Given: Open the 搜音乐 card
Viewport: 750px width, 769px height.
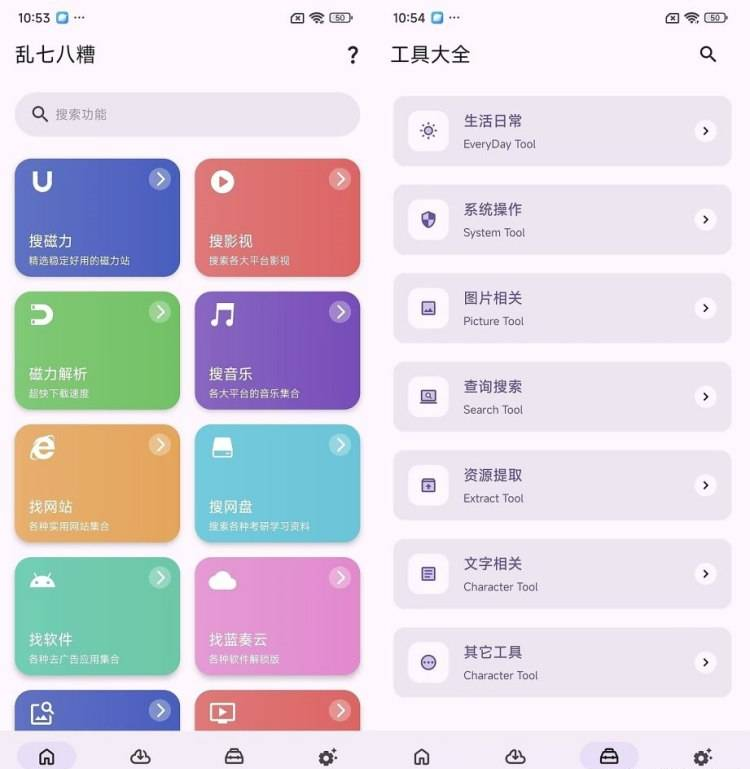Looking at the screenshot, I should click(x=277, y=350).
